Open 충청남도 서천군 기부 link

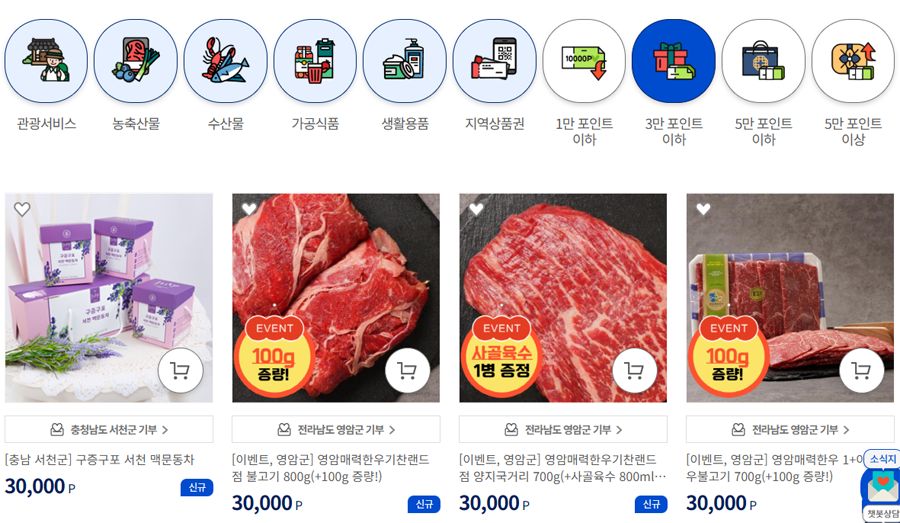pos(109,429)
